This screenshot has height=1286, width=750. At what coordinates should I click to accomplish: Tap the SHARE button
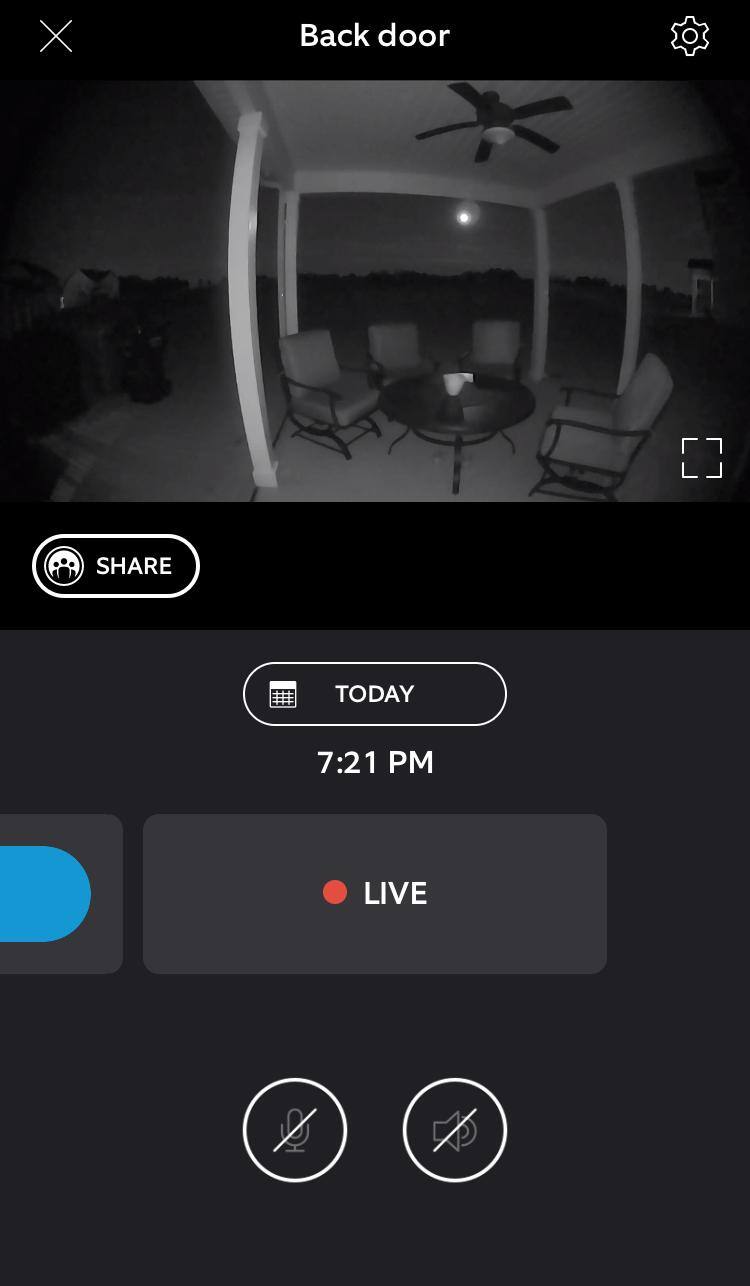coord(116,566)
